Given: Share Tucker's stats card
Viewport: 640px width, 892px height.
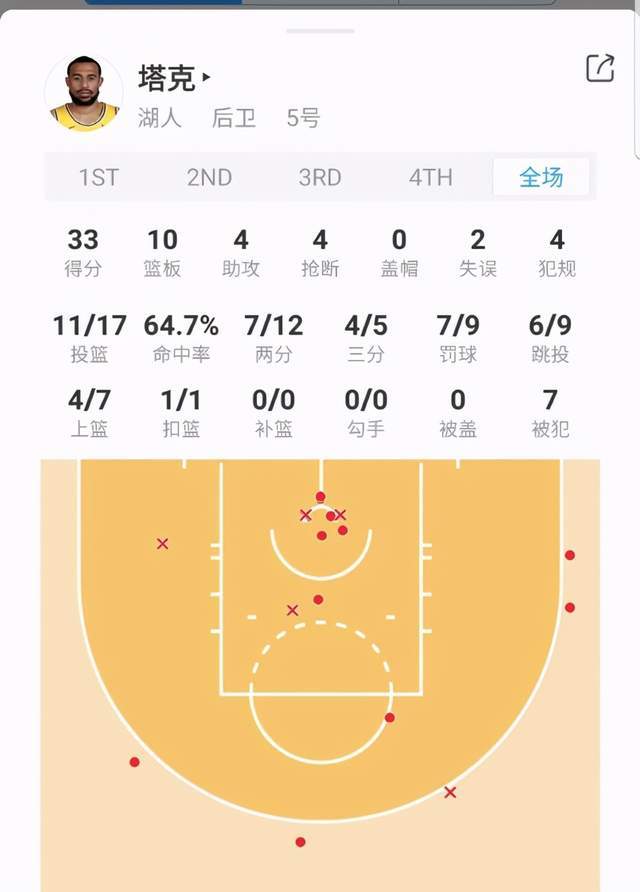Looking at the screenshot, I should tap(599, 68).
